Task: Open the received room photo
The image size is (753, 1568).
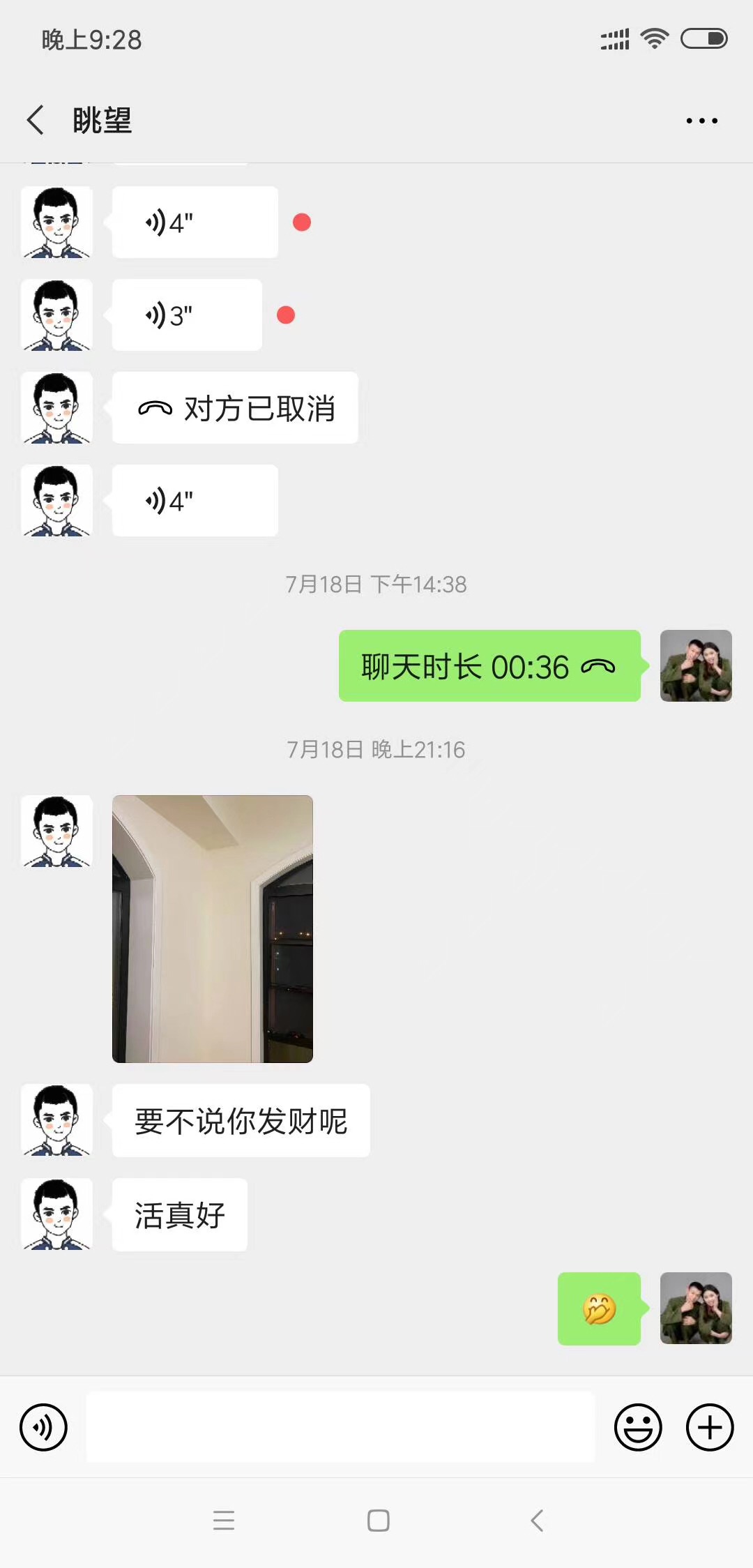Action: coord(213,928)
